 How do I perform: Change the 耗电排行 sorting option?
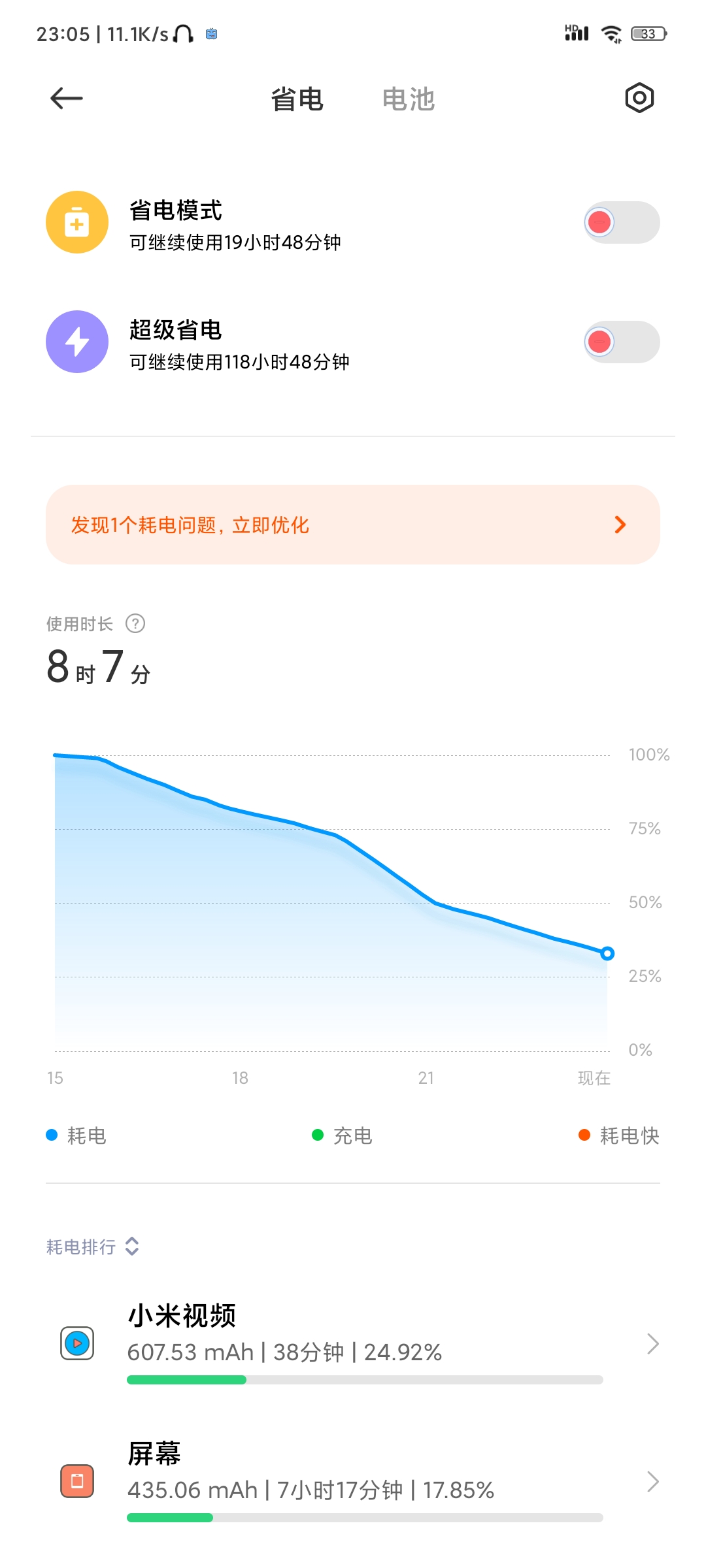coord(93,1247)
